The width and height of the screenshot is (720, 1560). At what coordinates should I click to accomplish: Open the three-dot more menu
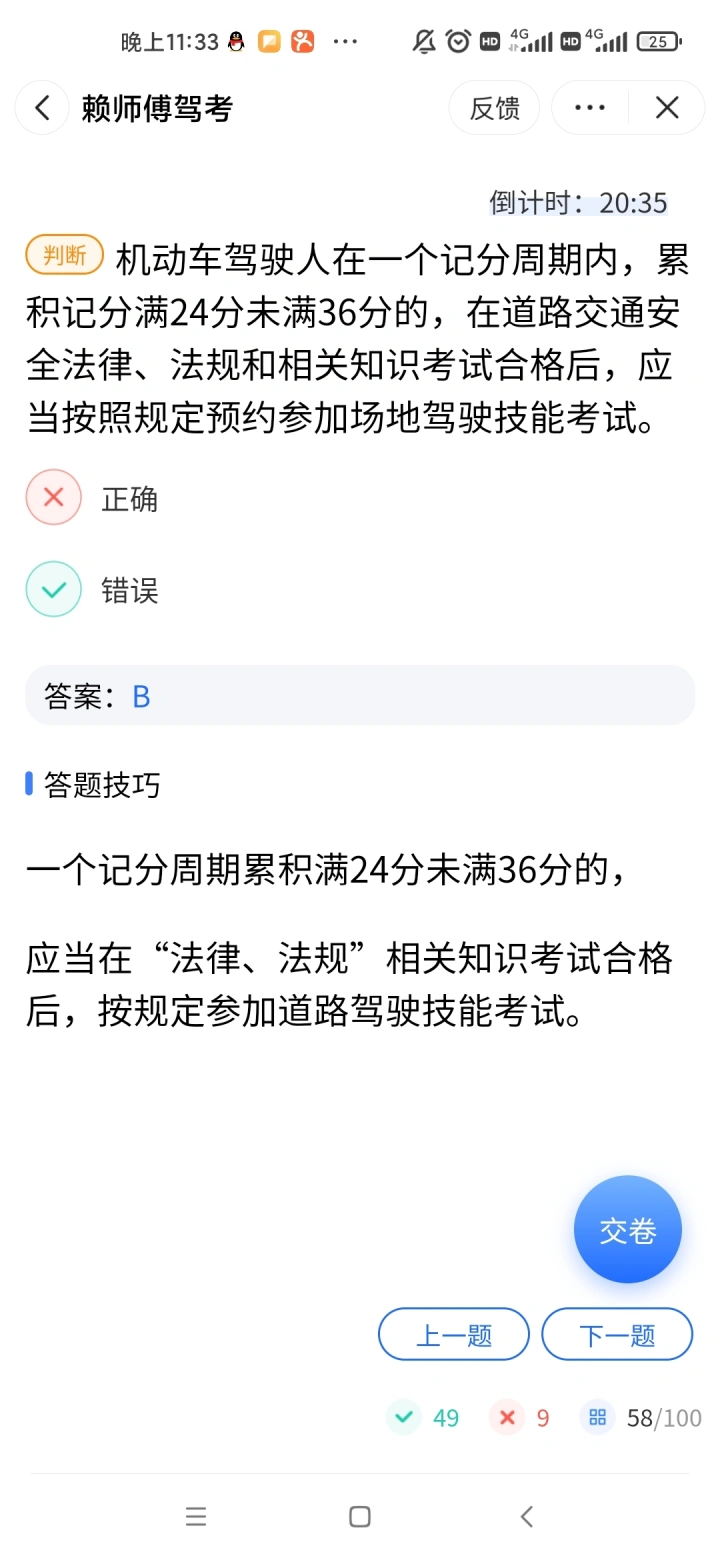(590, 108)
